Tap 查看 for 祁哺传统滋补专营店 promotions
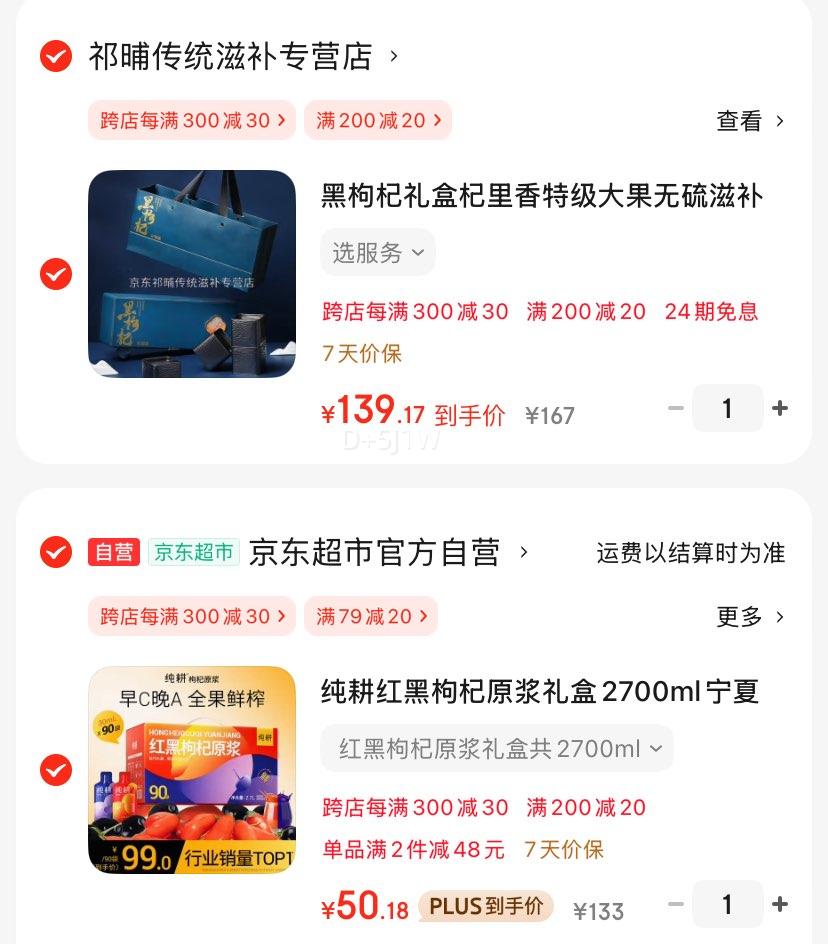The image size is (828, 944). [x=750, y=121]
